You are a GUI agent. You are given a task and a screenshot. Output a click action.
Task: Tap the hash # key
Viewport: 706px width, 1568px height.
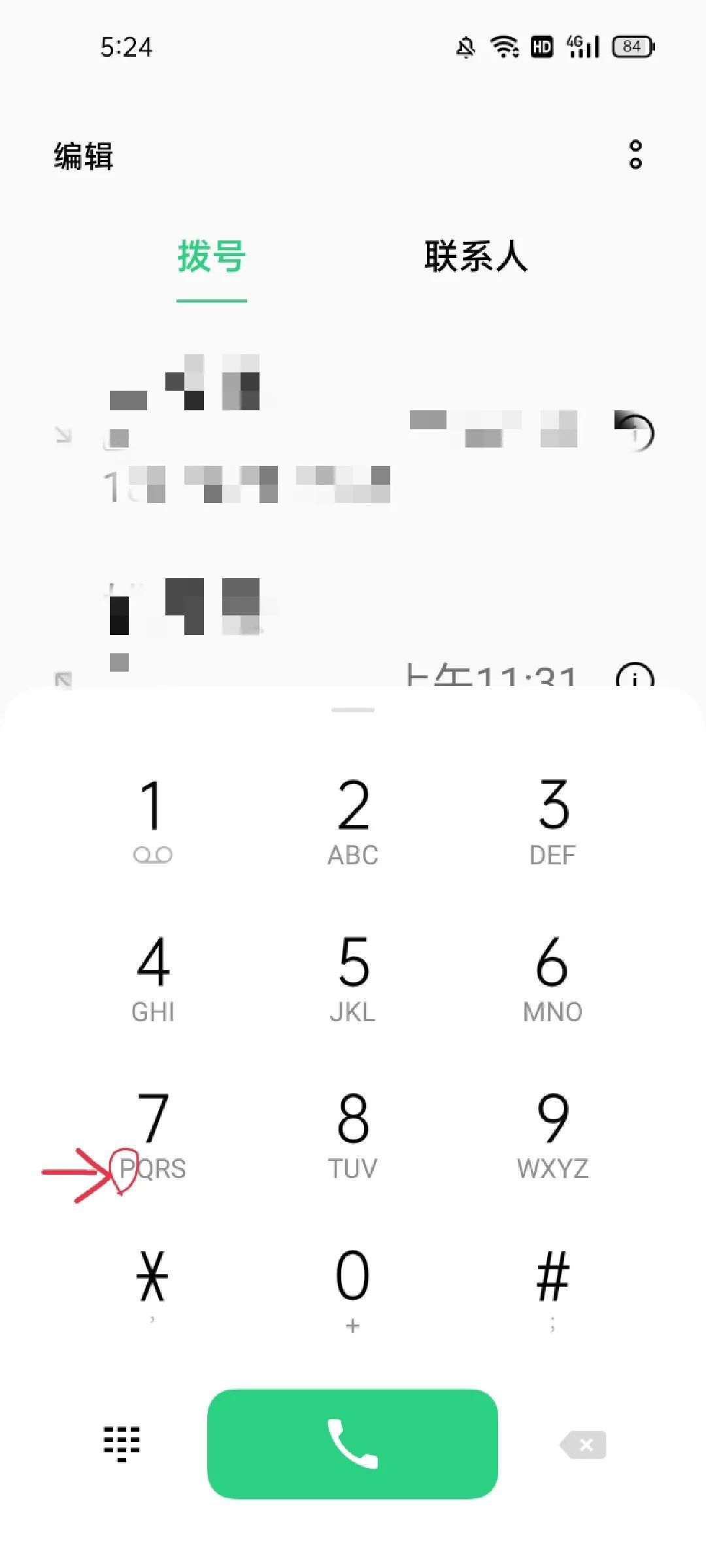553,1284
